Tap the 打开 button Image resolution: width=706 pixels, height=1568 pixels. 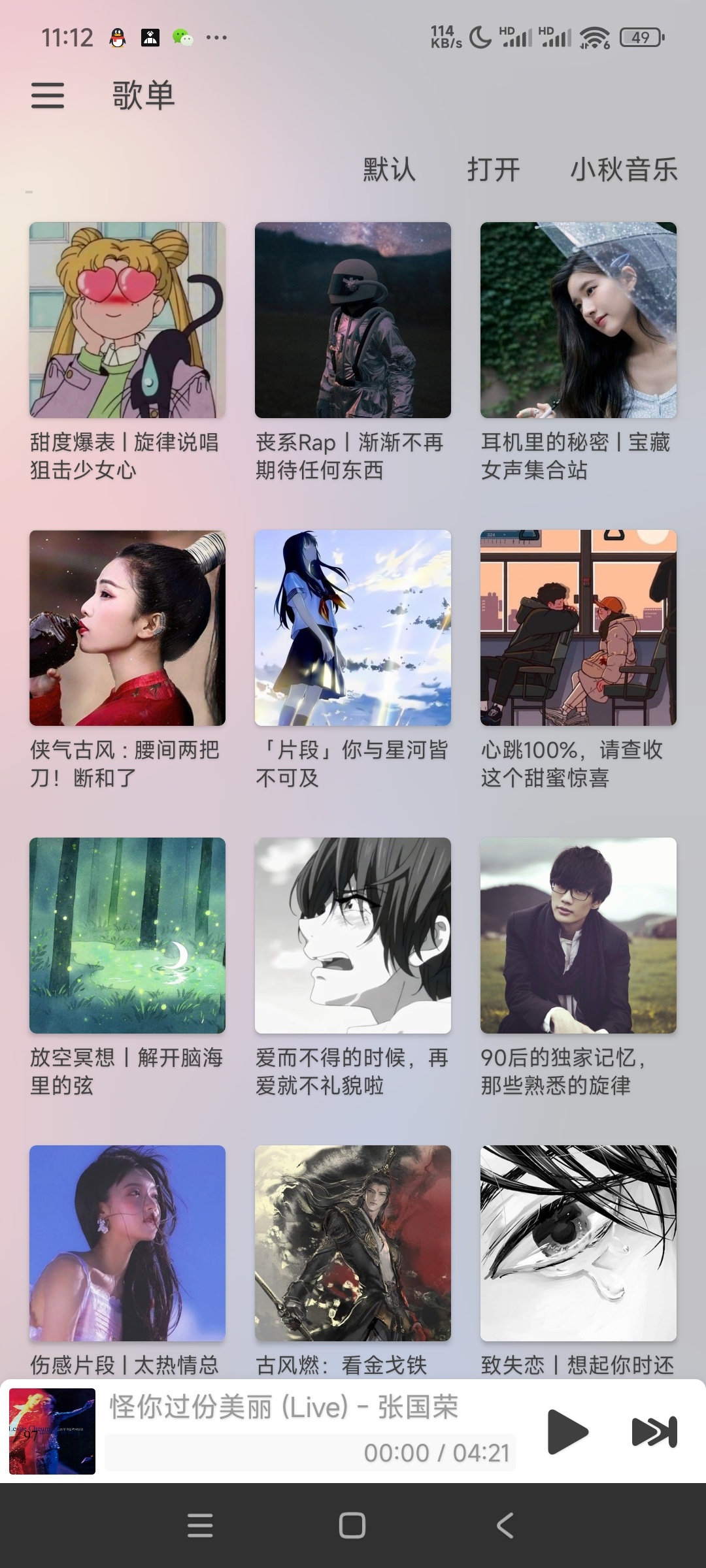[494, 169]
